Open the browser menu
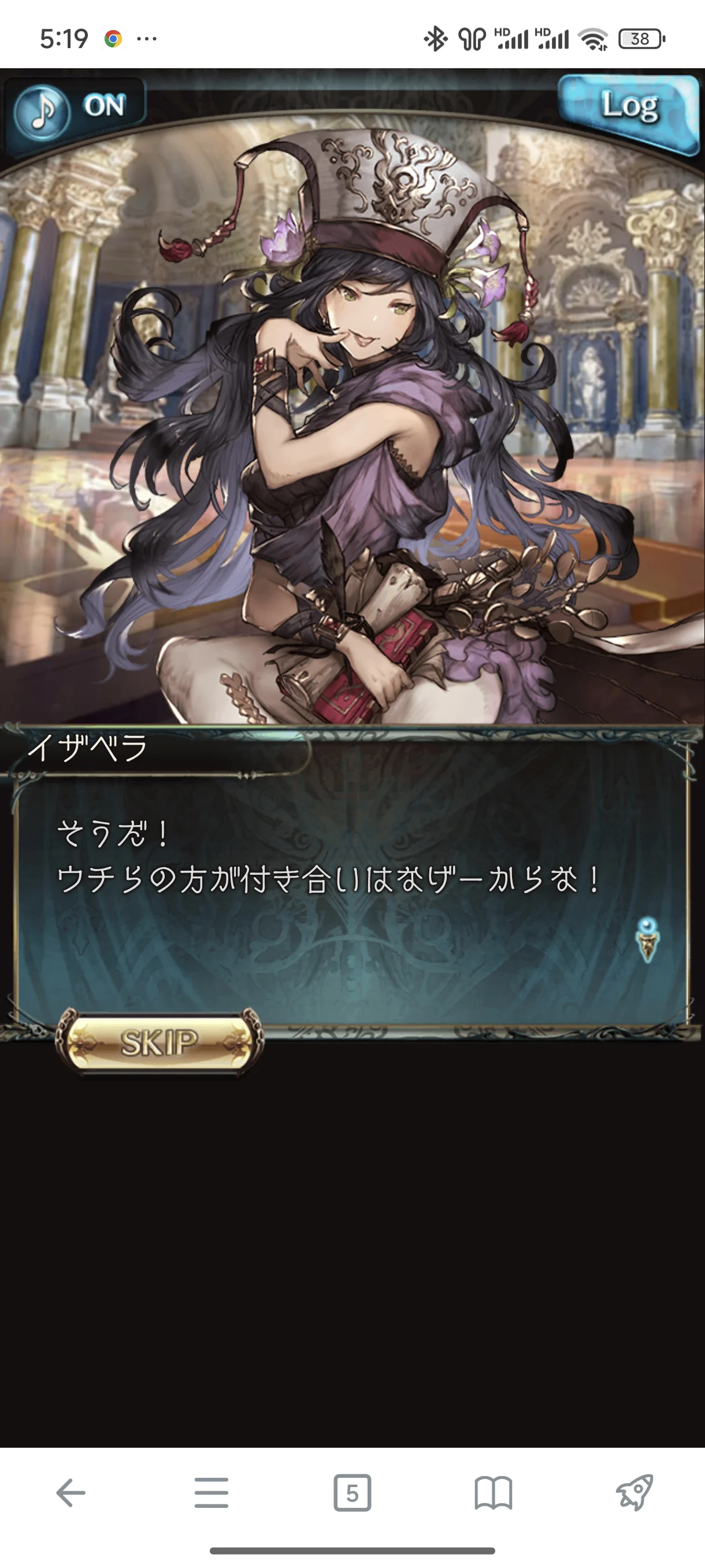Viewport: 705px width, 1568px height. tap(211, 1492)
